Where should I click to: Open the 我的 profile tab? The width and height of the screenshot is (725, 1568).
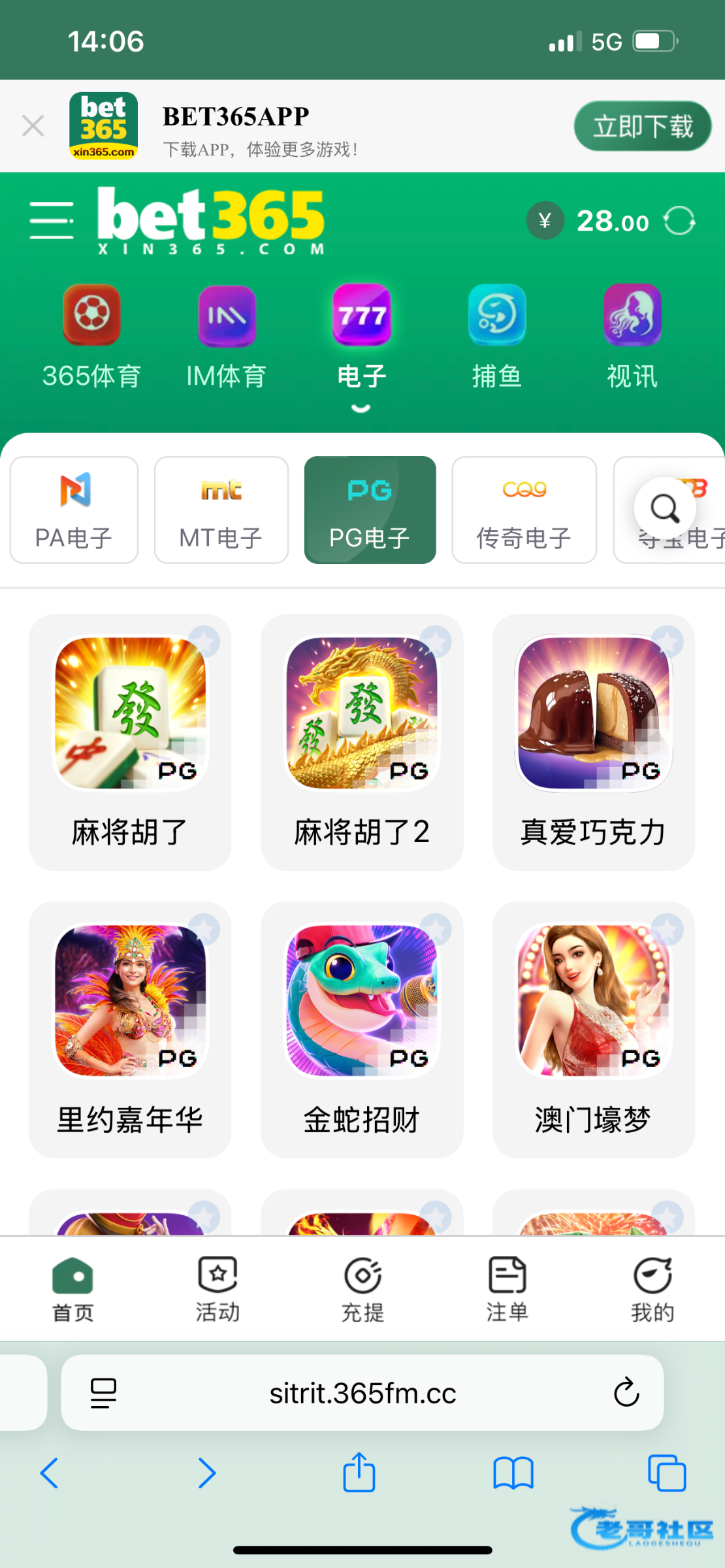point(652,1288)
